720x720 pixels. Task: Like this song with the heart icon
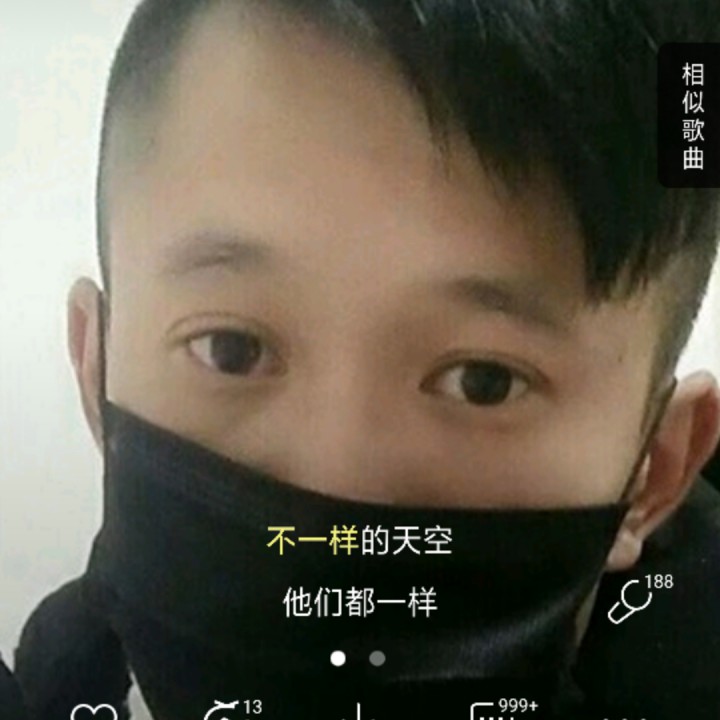point(94,713)
